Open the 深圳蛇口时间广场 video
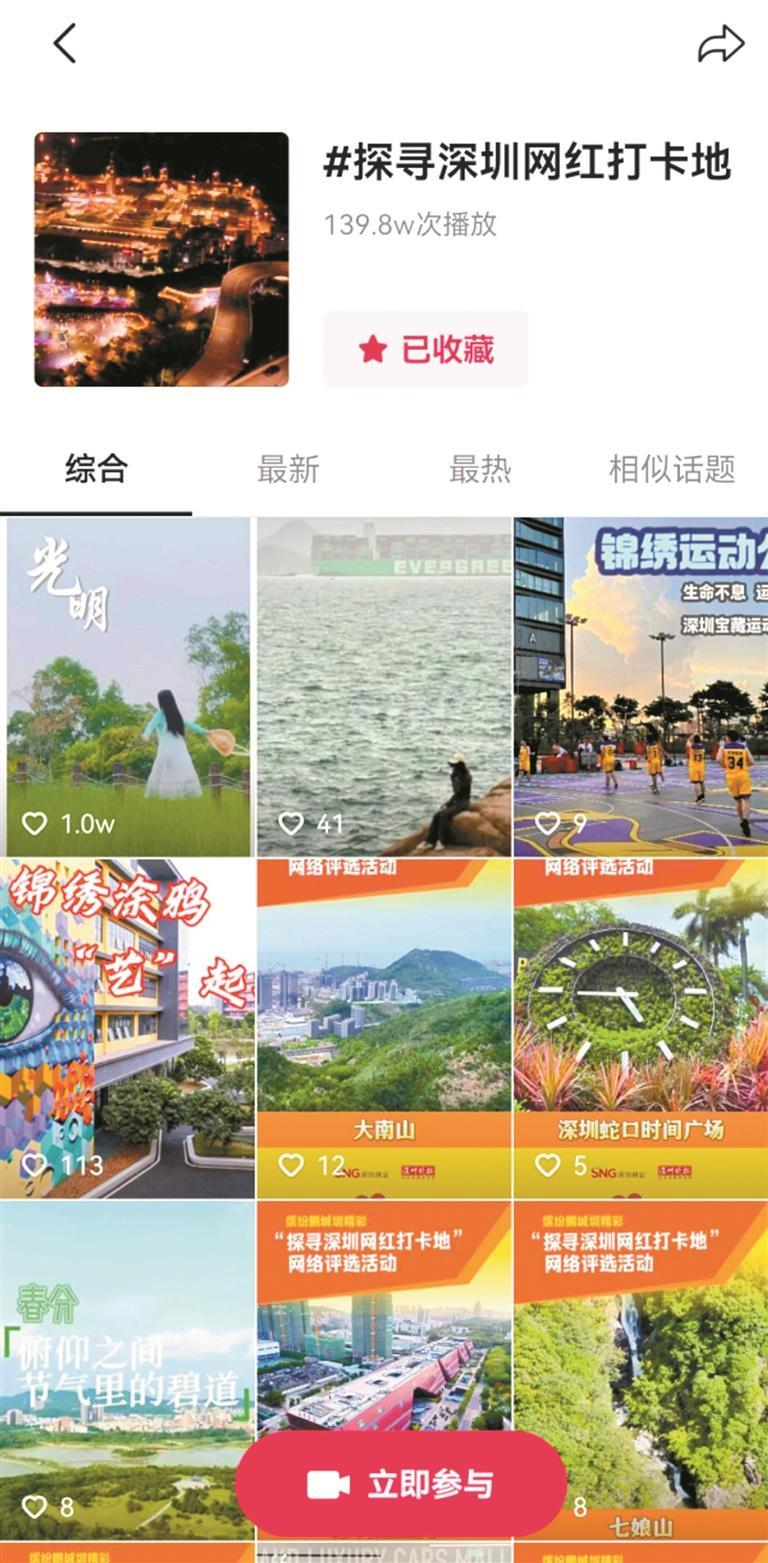 (641, 1028)
